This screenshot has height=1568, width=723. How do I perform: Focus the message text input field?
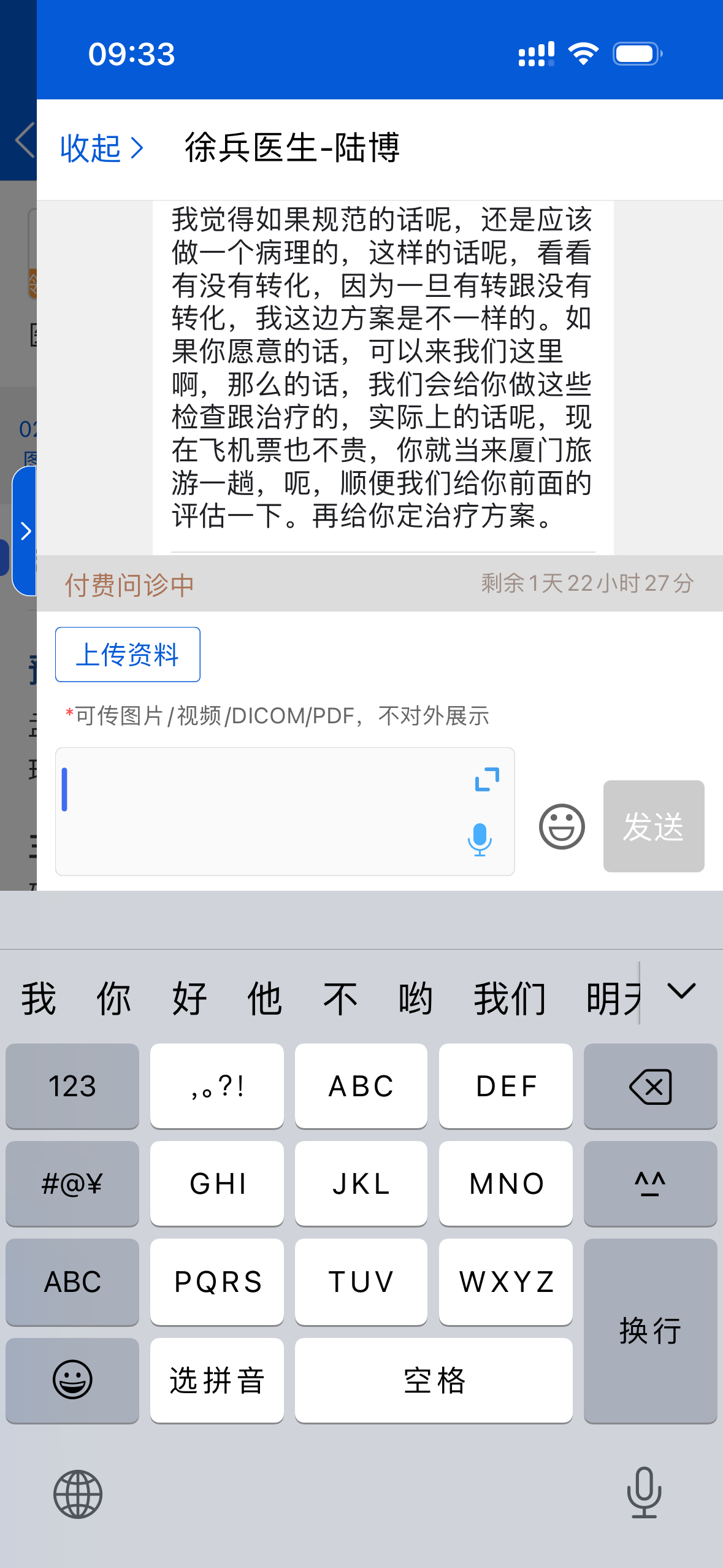[x=258, y=811]
